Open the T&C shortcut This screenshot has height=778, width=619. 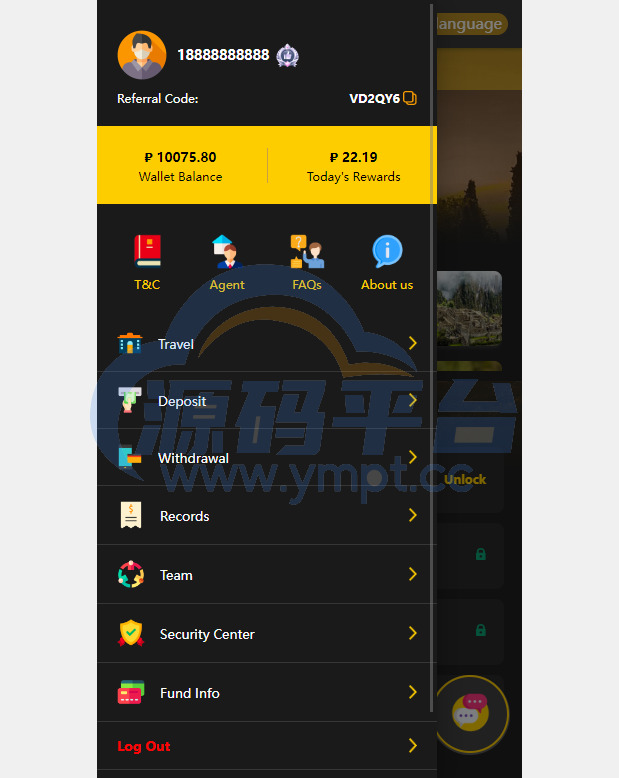[147, 262]
